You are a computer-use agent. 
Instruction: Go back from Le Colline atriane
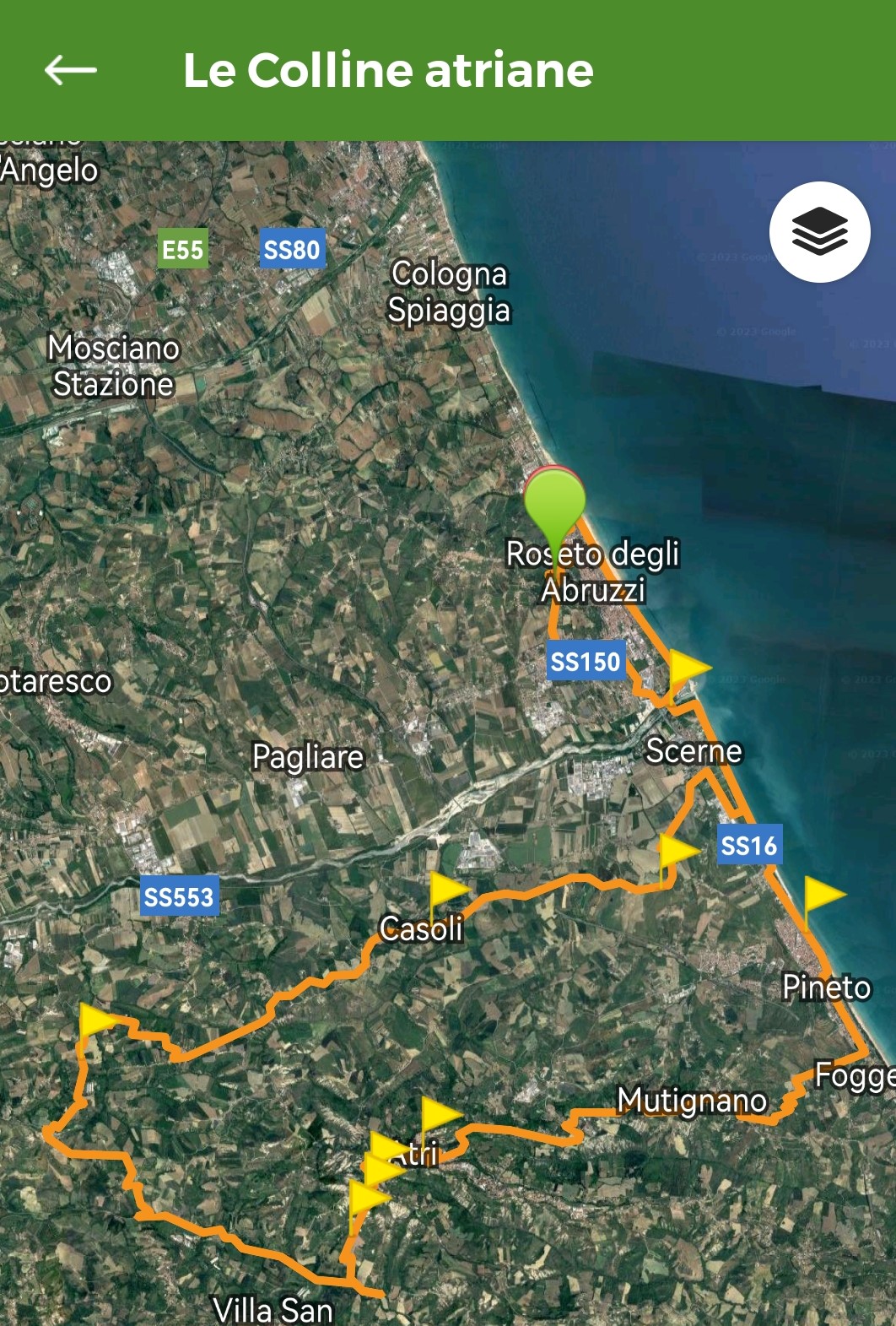click(71, 70)
